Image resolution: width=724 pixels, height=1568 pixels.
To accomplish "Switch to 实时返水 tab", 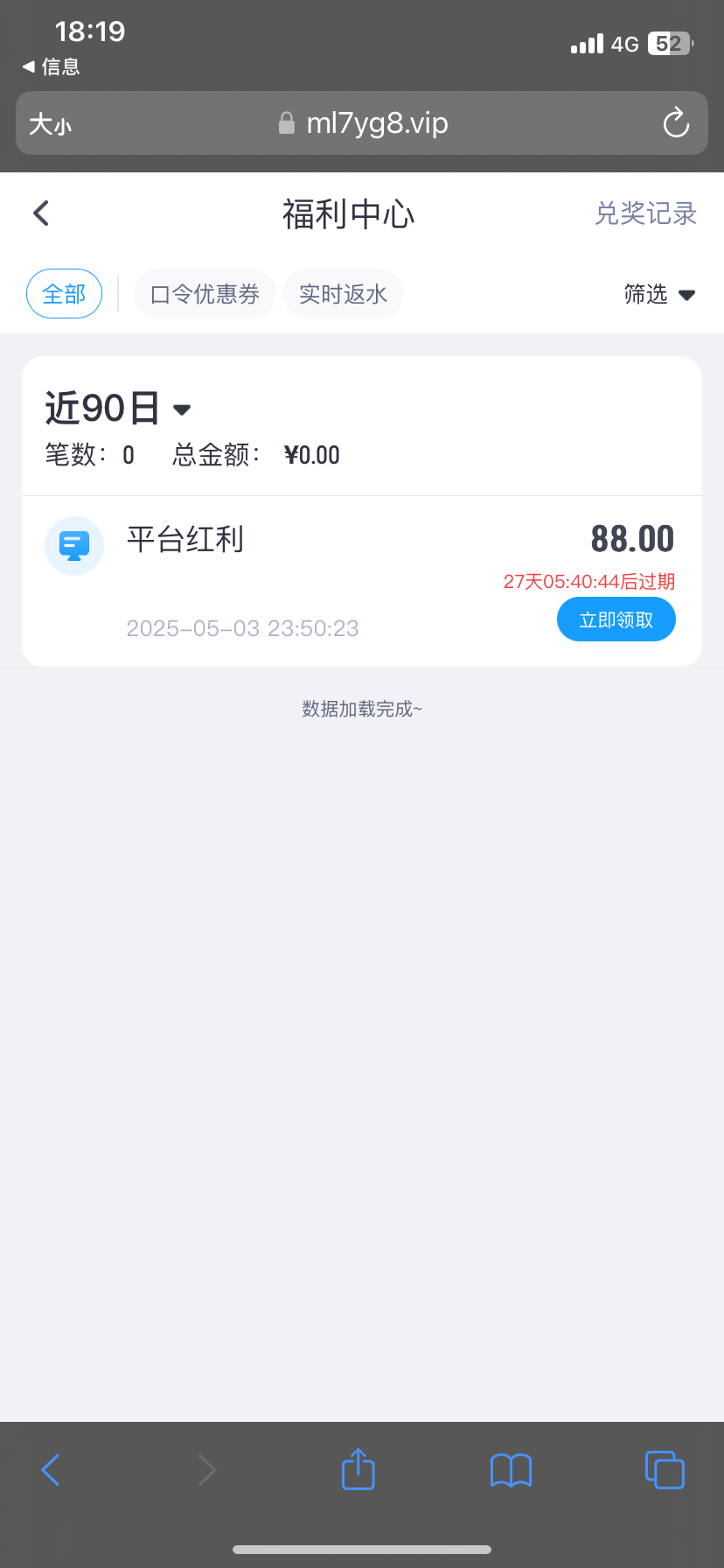I will [x=343, y=294].
